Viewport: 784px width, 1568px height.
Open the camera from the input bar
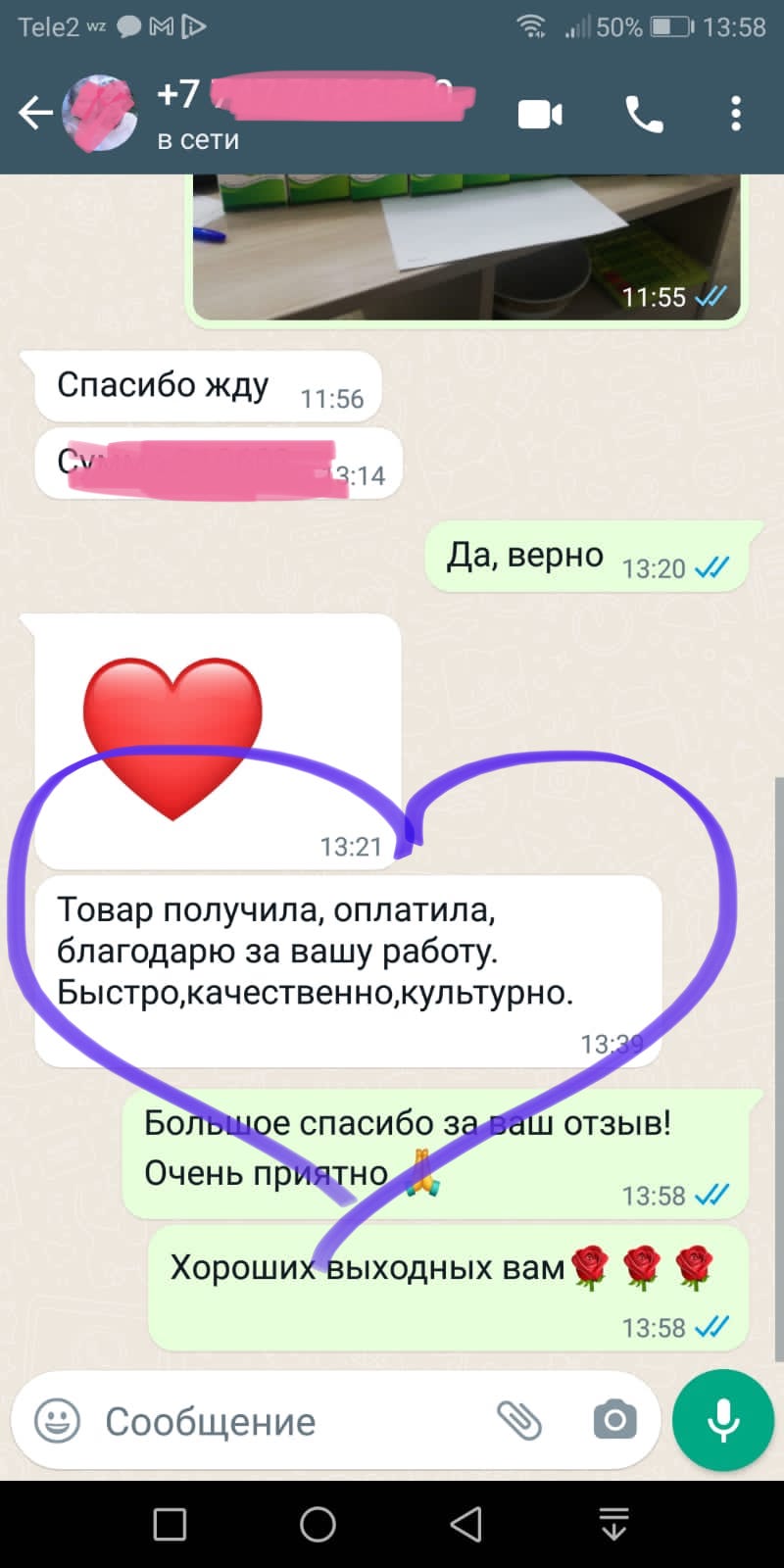point(614,1420)
